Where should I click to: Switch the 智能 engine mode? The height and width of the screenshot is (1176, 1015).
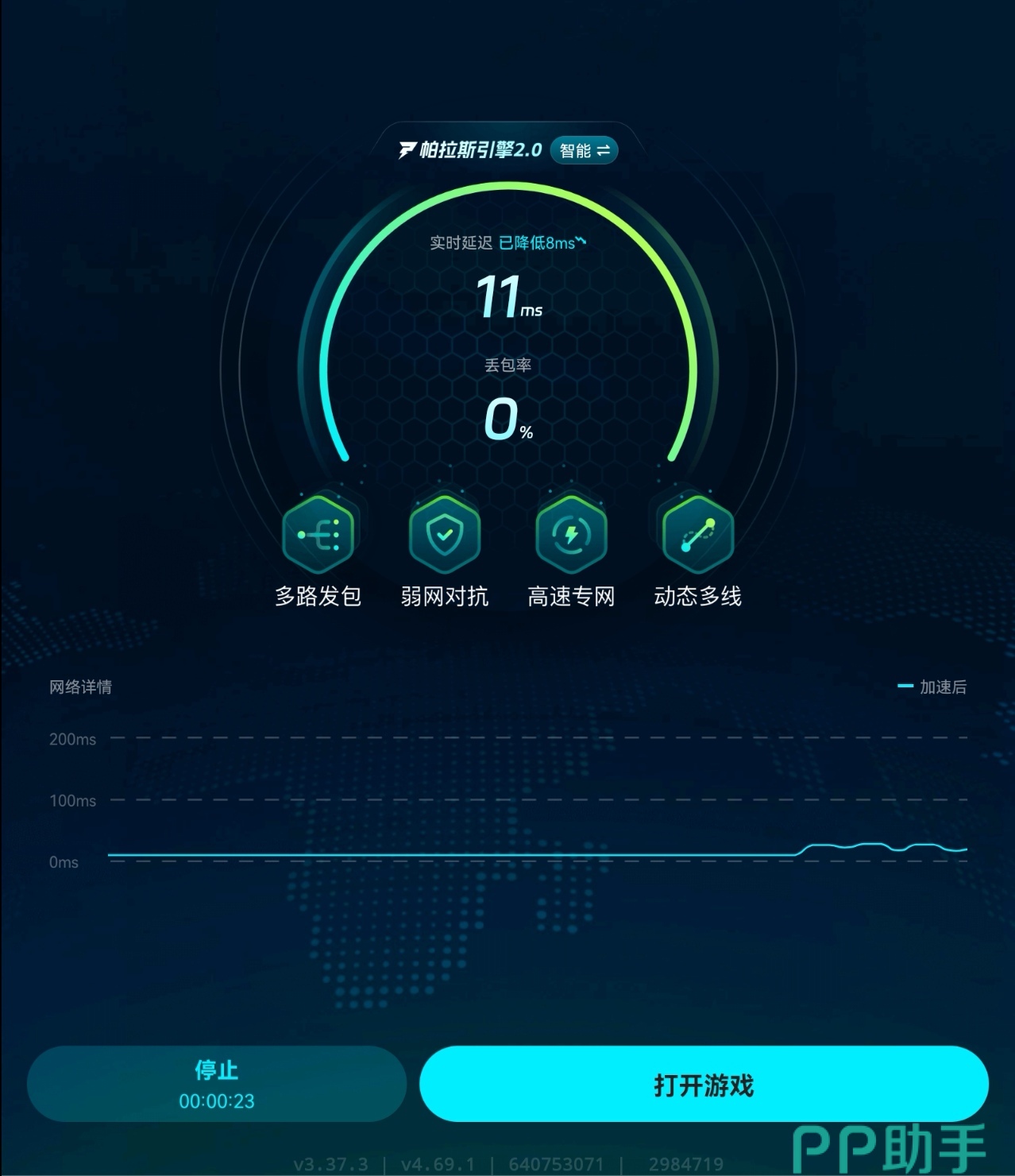584,150
